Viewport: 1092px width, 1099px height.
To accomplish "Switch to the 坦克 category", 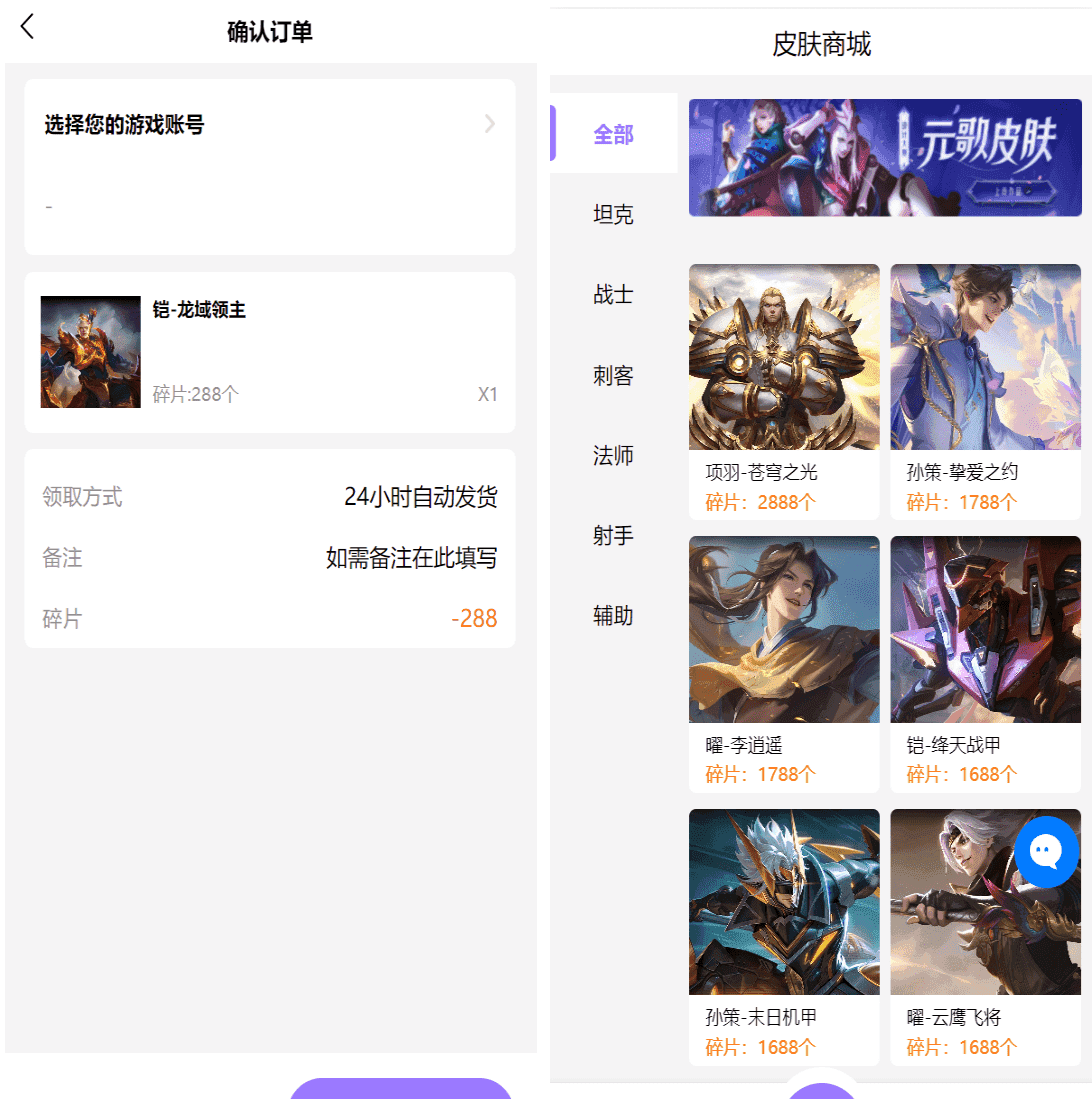I will (613, 214).
